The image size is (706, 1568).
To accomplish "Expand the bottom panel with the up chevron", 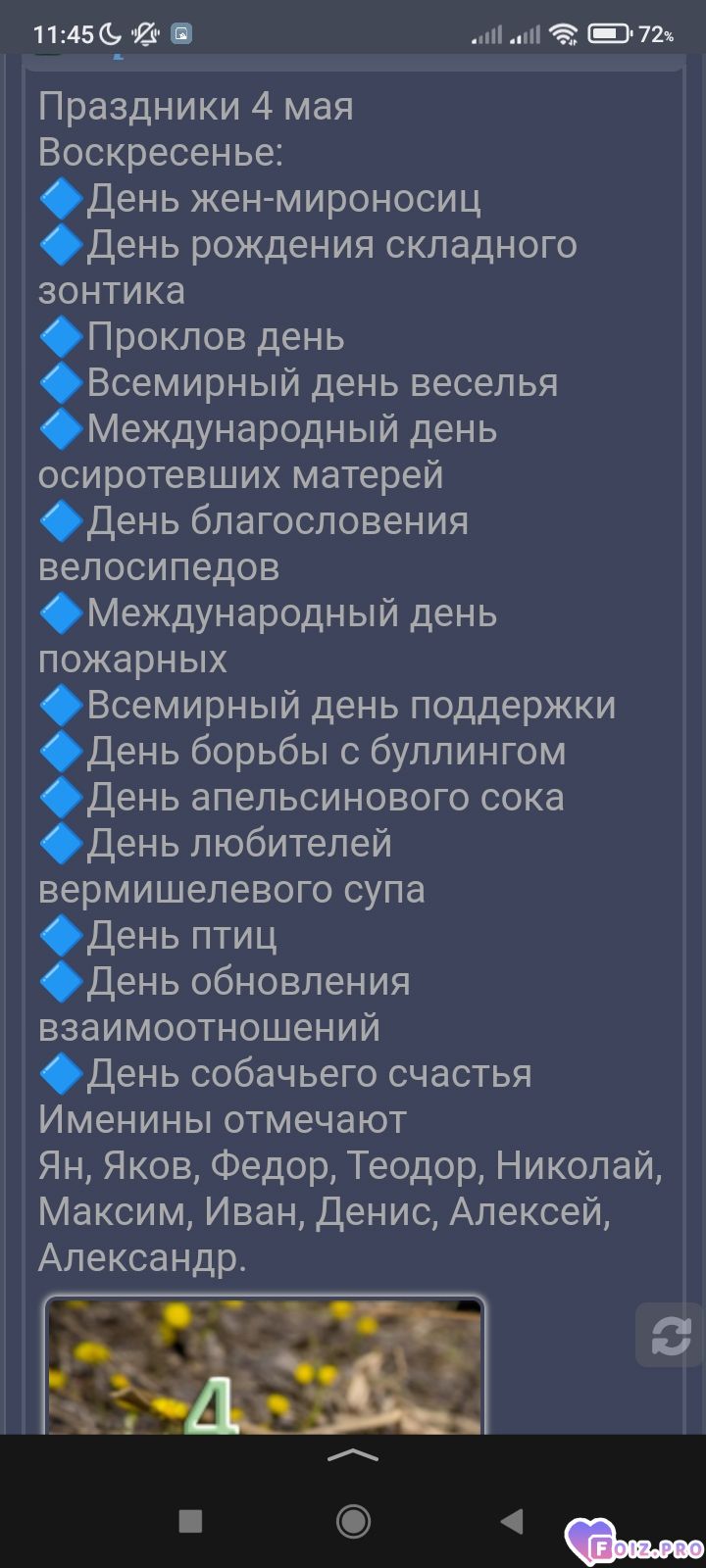I will pyautogui.click(x=352, y=1456).
